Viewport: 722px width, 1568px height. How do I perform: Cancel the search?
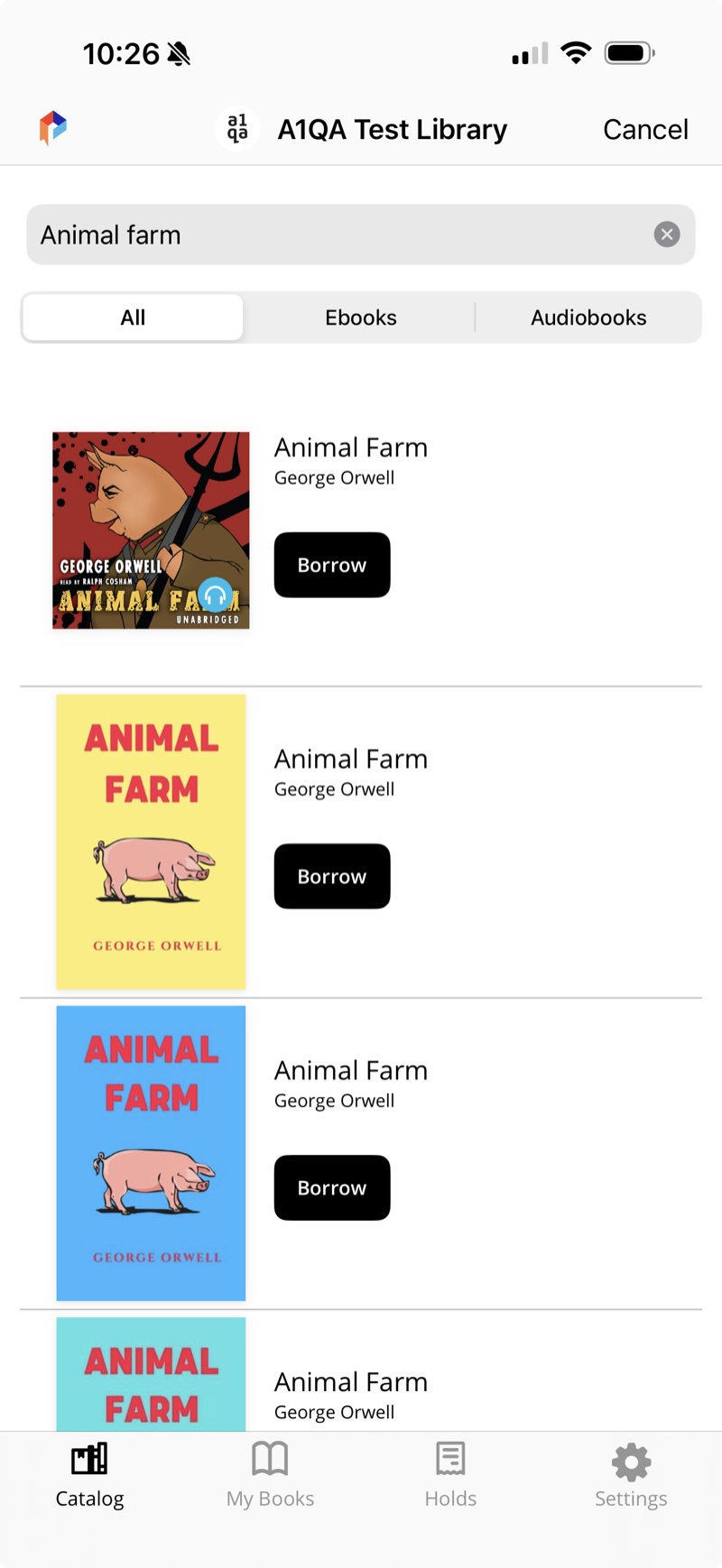[x=644, y=129]
